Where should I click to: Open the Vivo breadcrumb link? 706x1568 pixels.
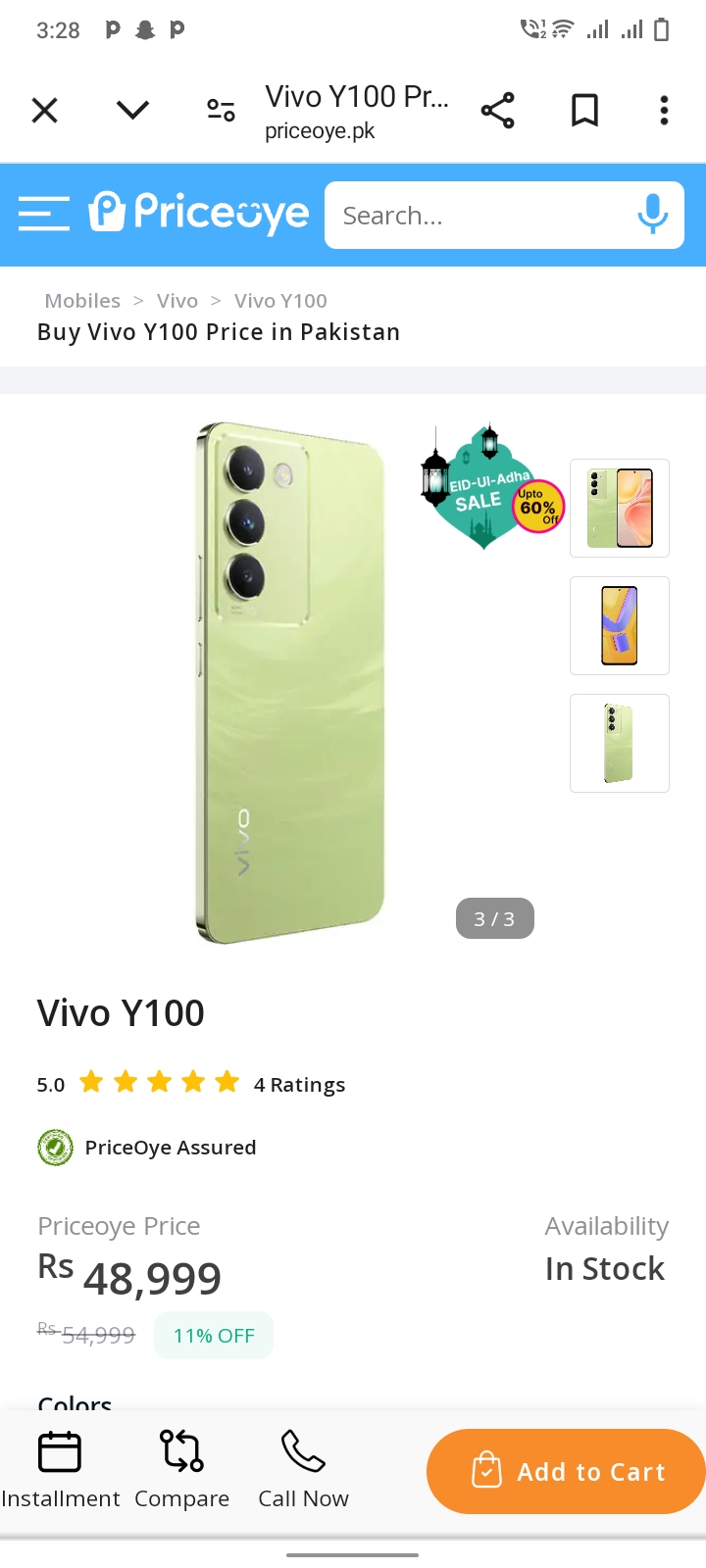[177, 301]
